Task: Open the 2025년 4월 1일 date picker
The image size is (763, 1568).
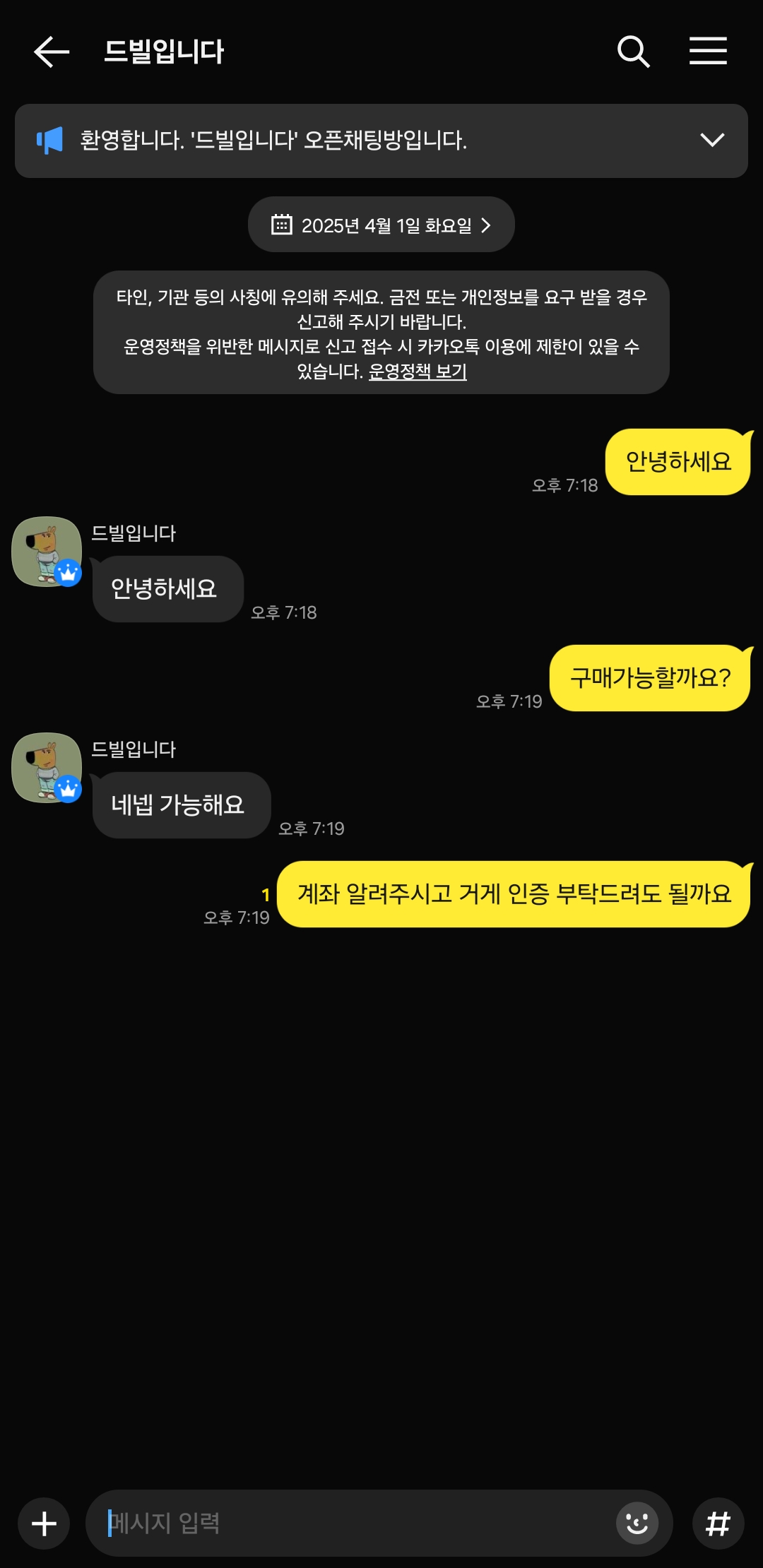Action: coord(381,225)
